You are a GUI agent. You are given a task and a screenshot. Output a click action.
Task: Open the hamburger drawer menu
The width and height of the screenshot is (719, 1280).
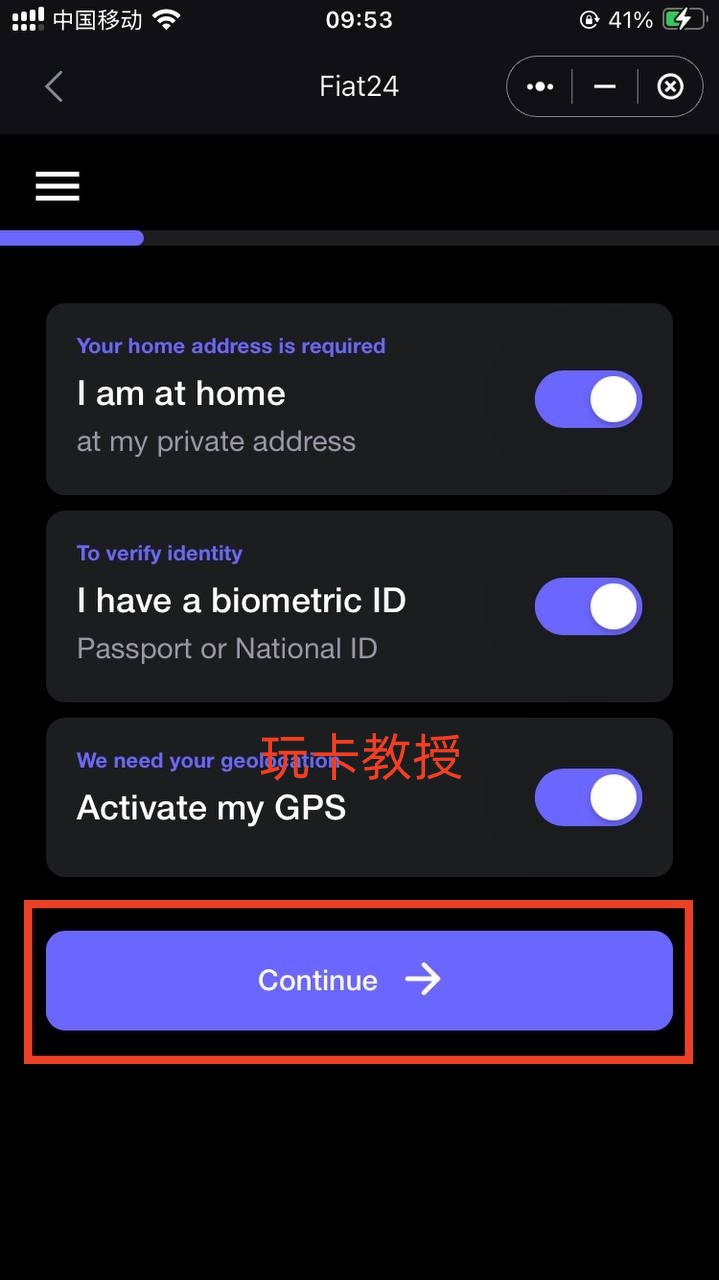pyautogui.click(x=58, y=186)
